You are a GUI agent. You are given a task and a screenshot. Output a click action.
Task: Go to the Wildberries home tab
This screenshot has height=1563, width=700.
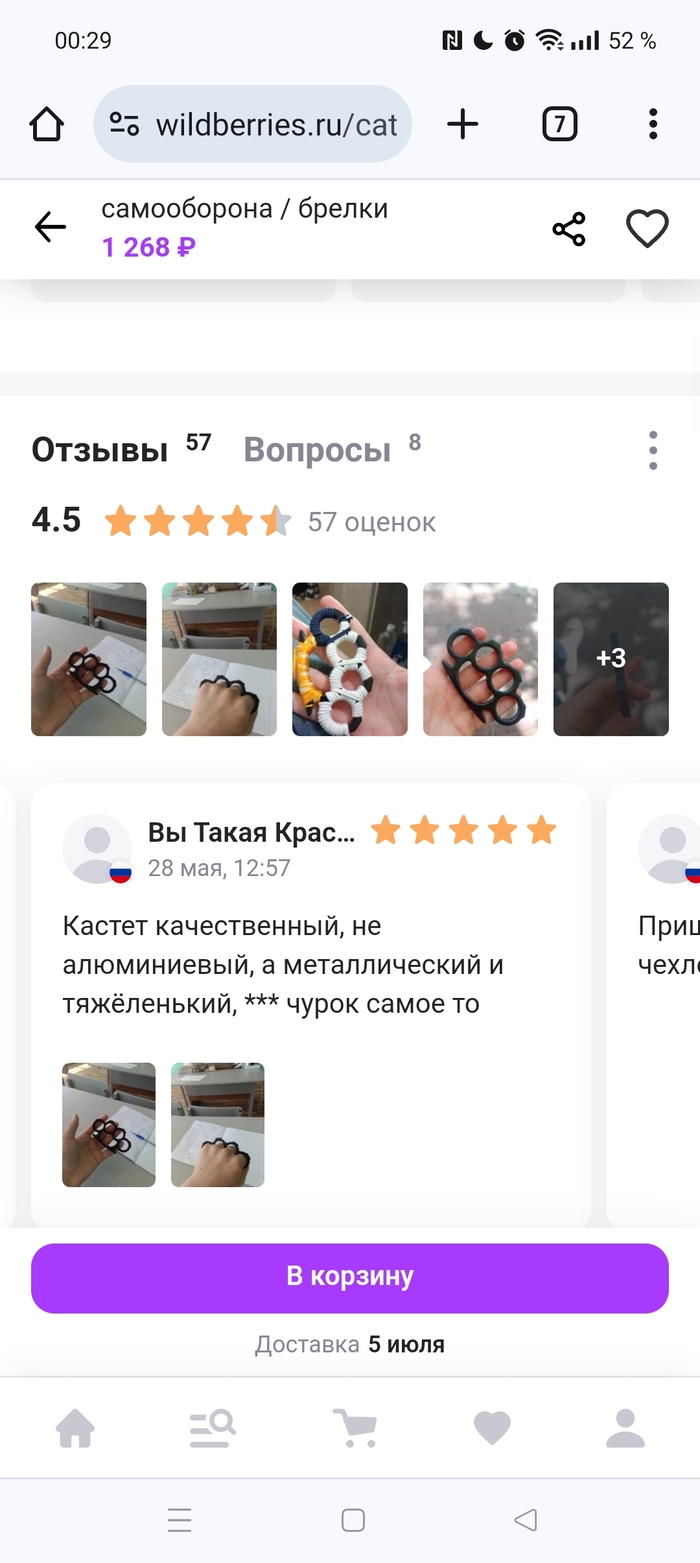coord(75,1427)
